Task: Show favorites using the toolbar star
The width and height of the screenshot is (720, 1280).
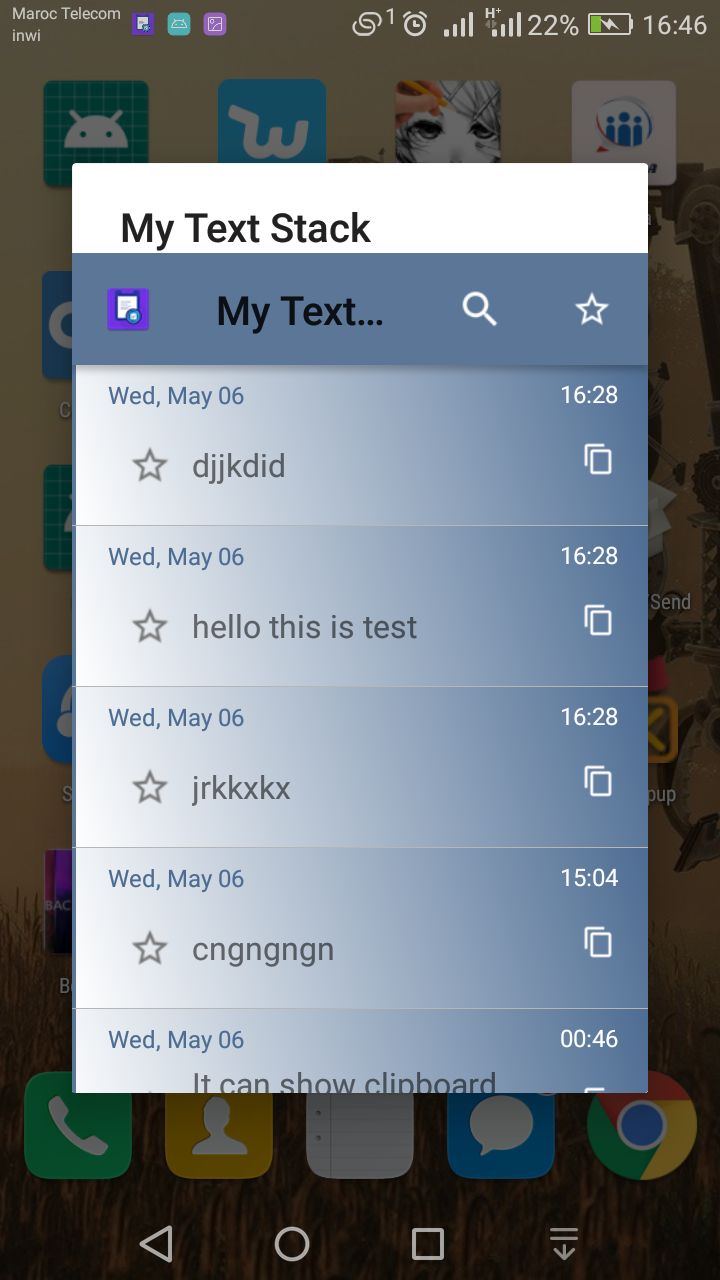Action: tap(592, 310)
